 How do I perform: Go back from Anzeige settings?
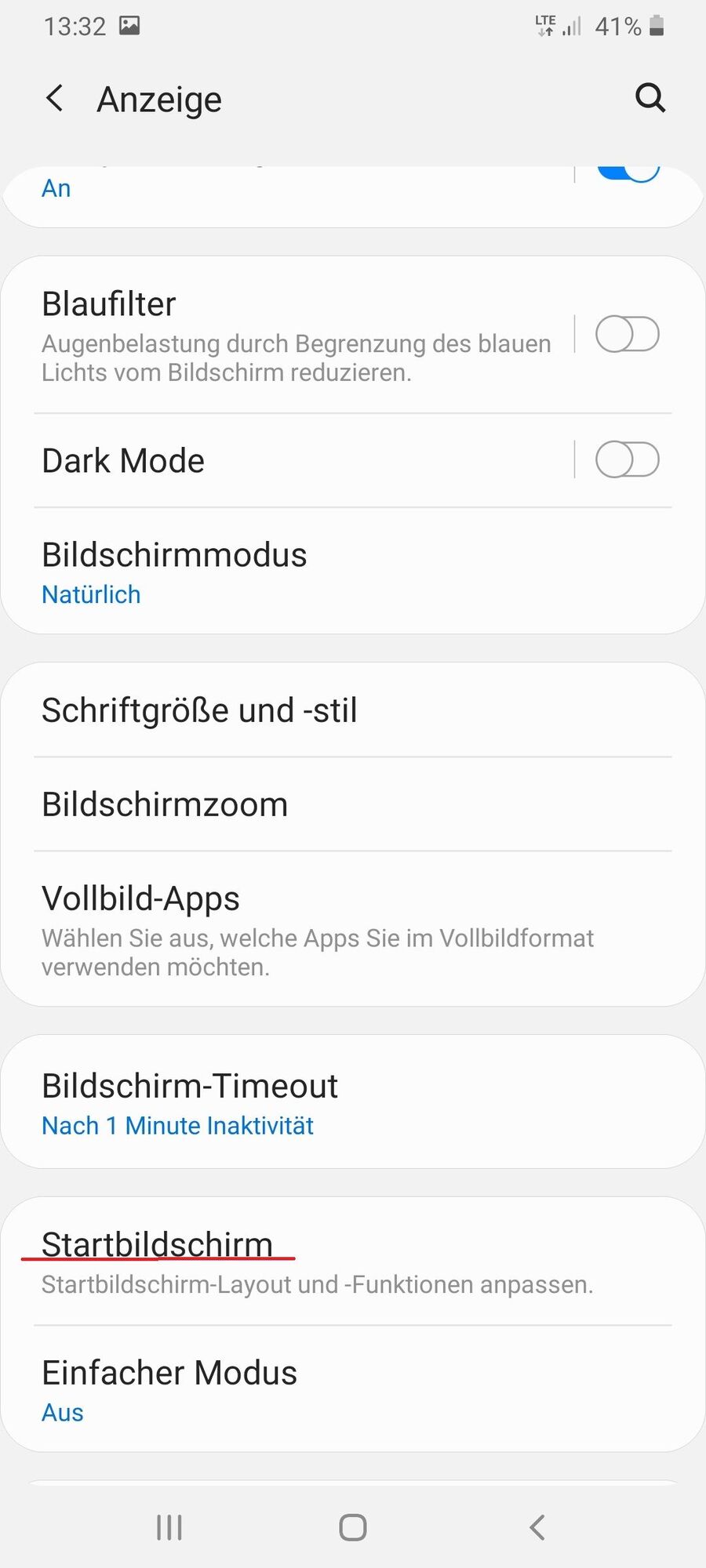tap(54, 99)
